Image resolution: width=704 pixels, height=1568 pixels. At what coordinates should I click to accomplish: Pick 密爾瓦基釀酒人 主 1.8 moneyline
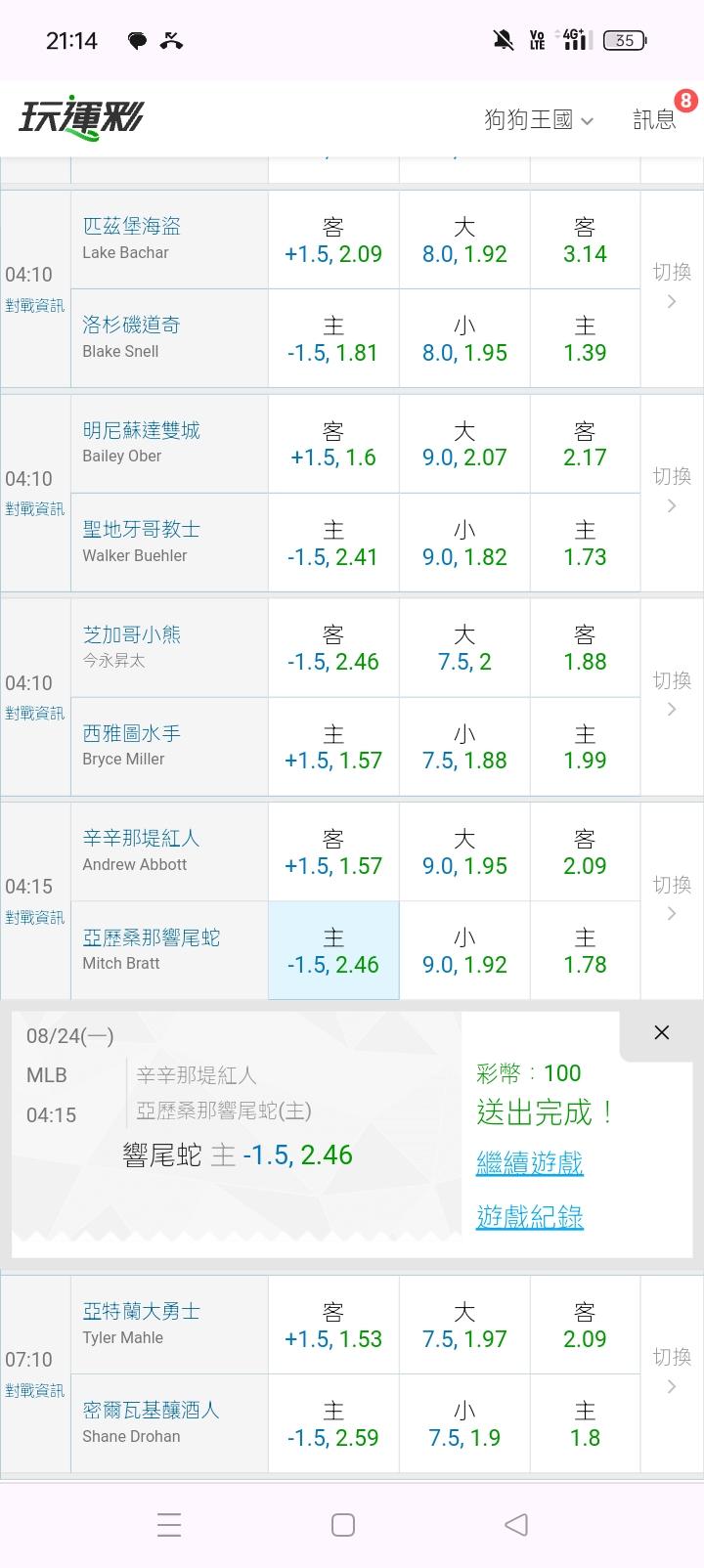[x=585, y=1423]
